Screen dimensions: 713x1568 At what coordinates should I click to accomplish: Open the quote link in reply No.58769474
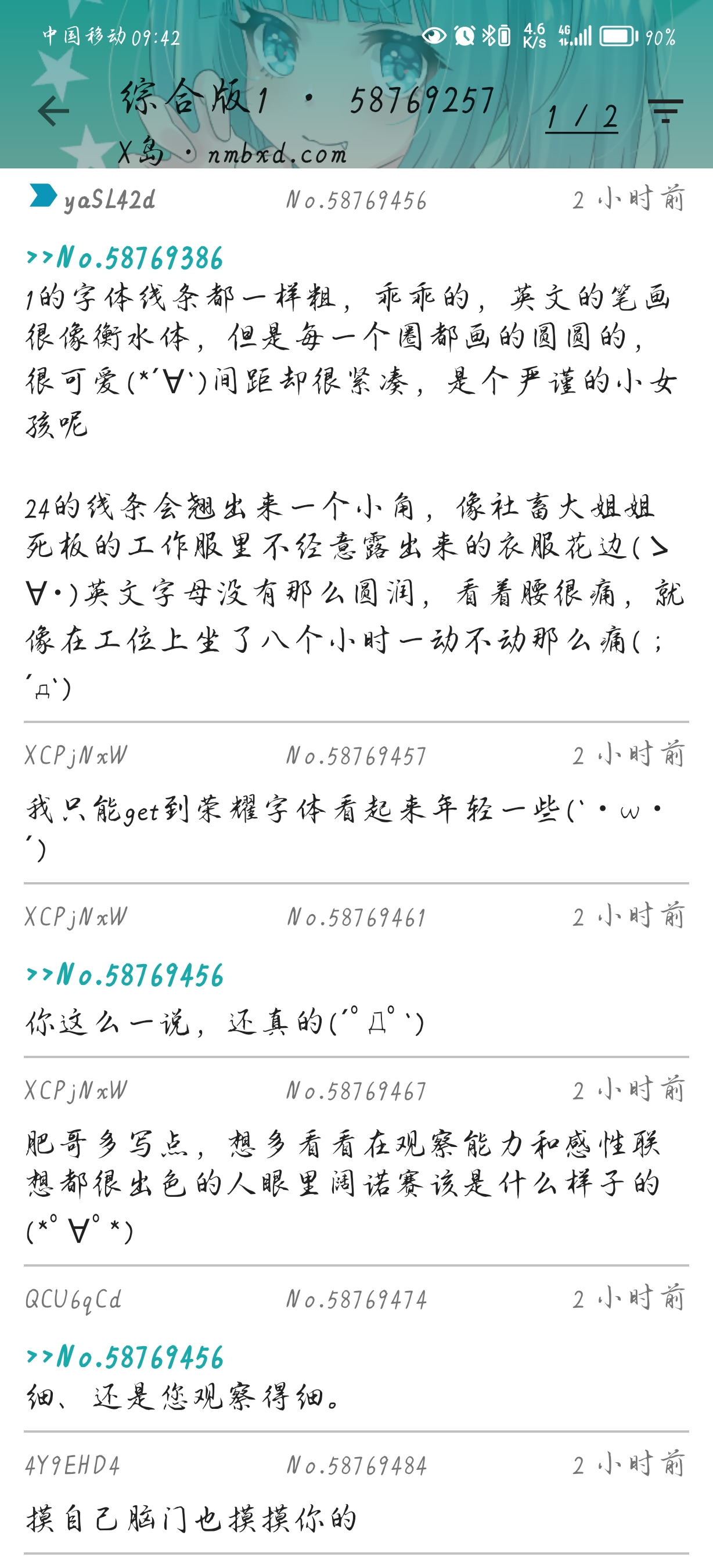[125, 1357]
